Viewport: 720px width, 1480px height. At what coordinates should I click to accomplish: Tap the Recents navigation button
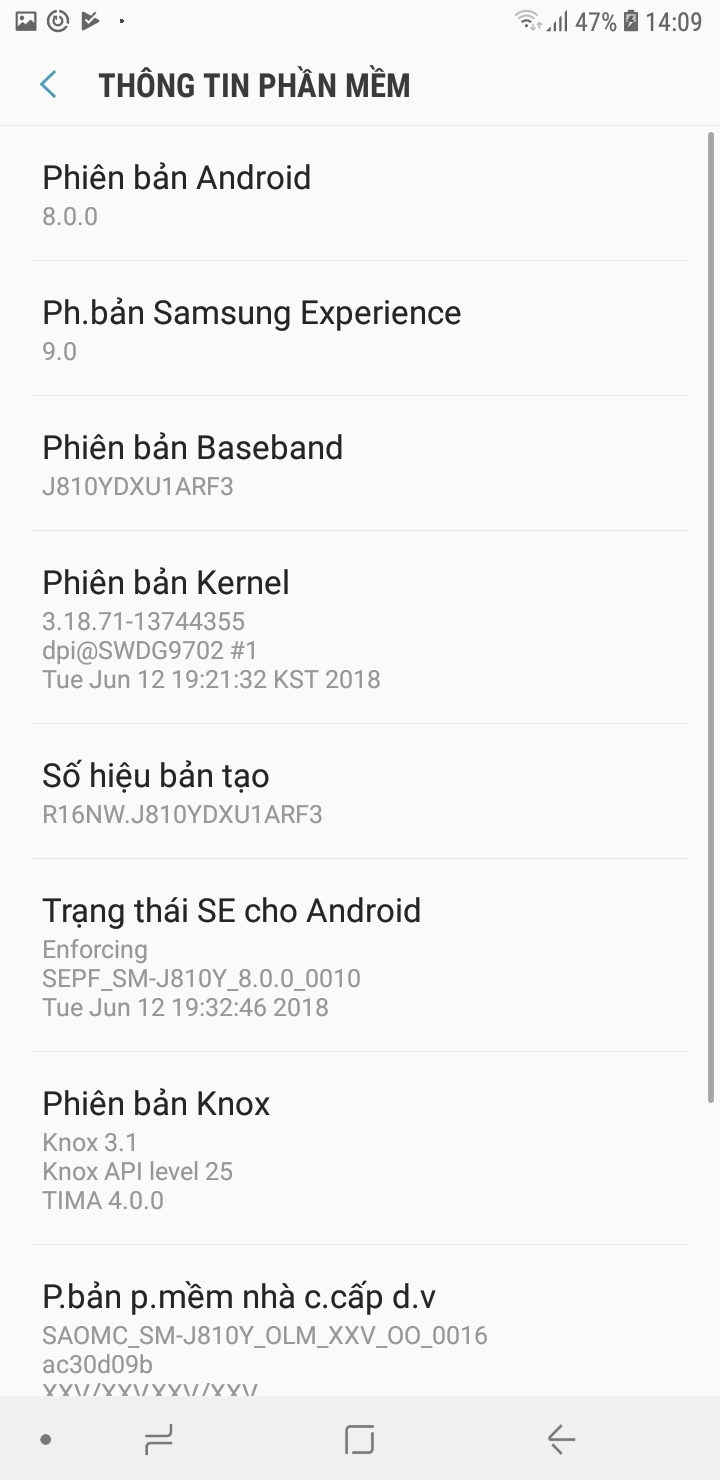(158, 1440)
